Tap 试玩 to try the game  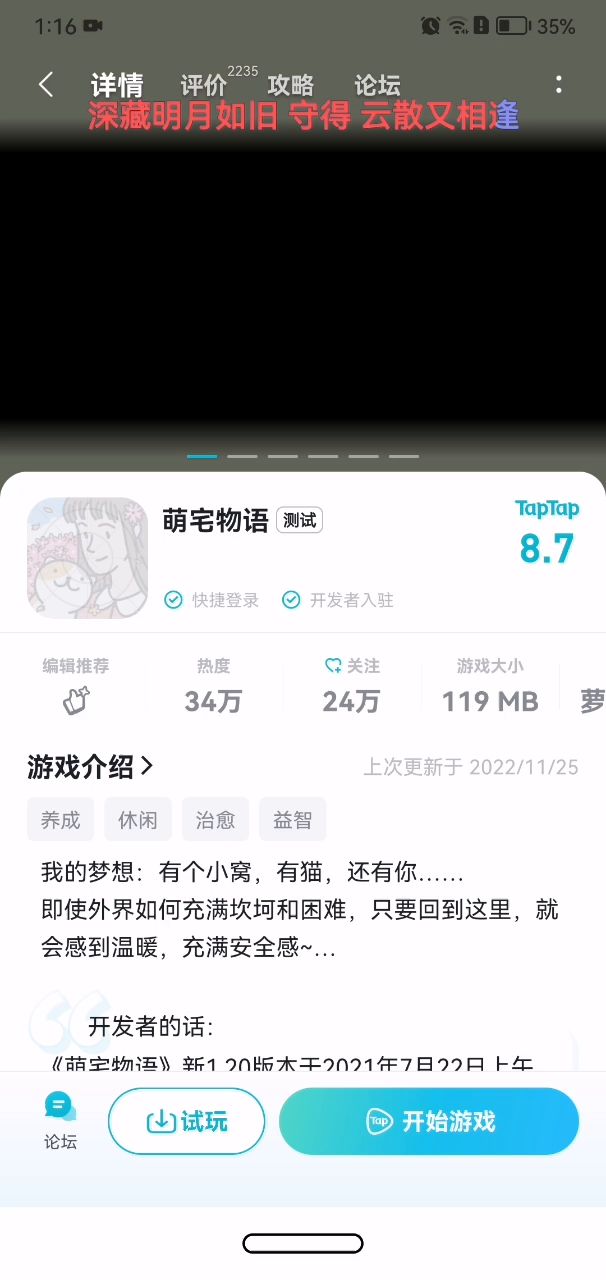[187, 1121]
